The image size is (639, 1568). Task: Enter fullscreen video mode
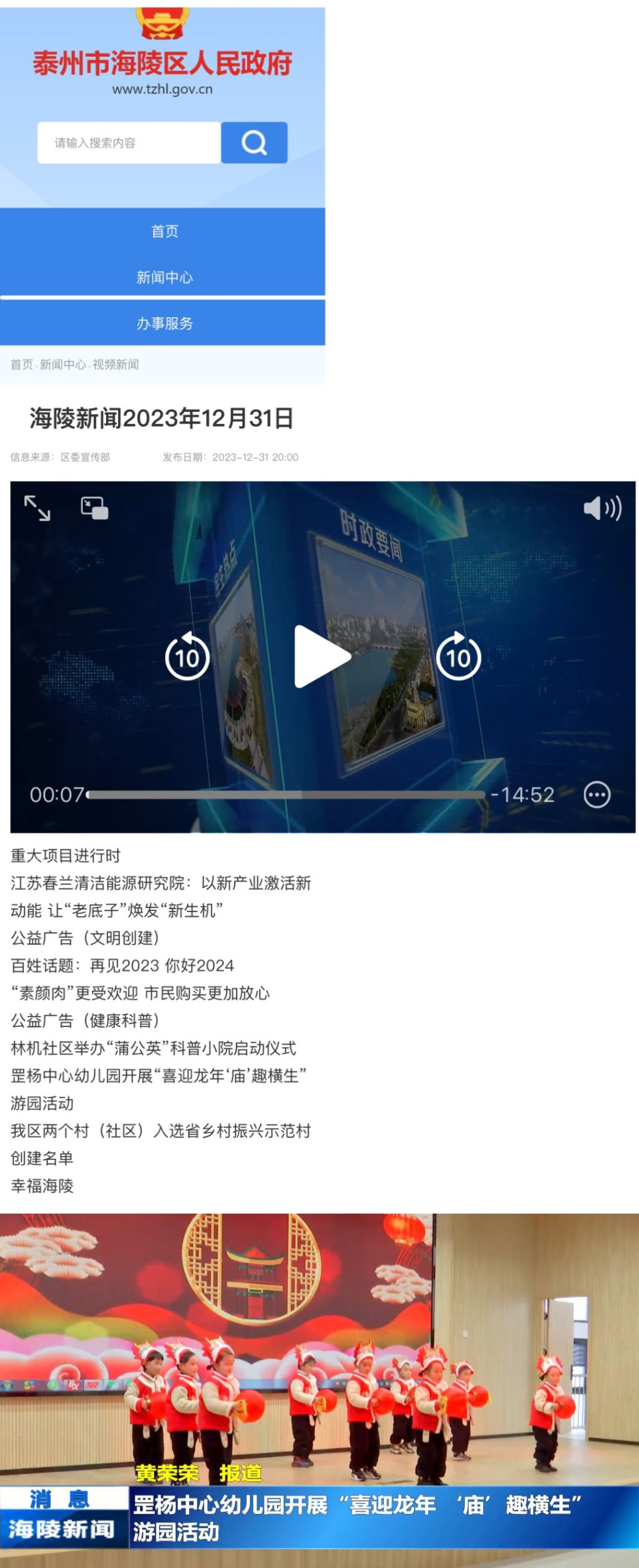pyautogui.click(x=37, y=508)
